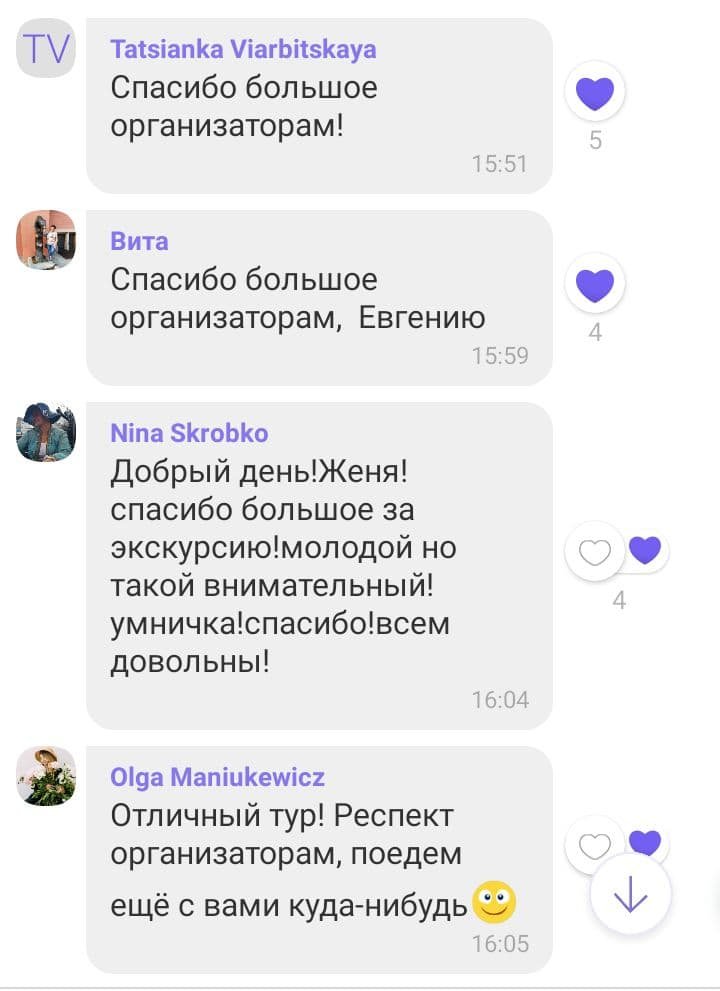Tap the purple heart reaction on Nina's message

pyautogui.click(x=646, y=549)
